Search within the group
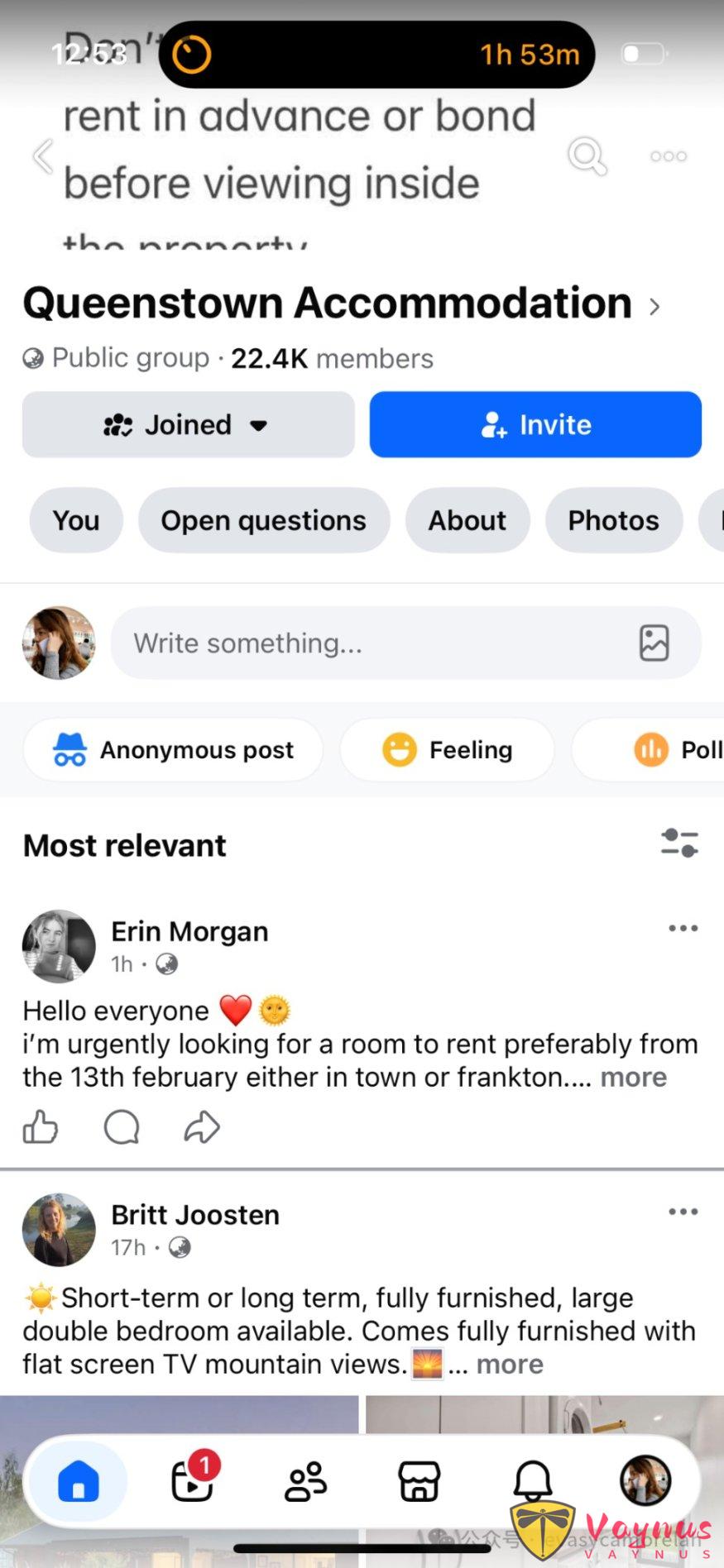The image size is (724, 1568). pyautogui.click(x=587, y=155)
